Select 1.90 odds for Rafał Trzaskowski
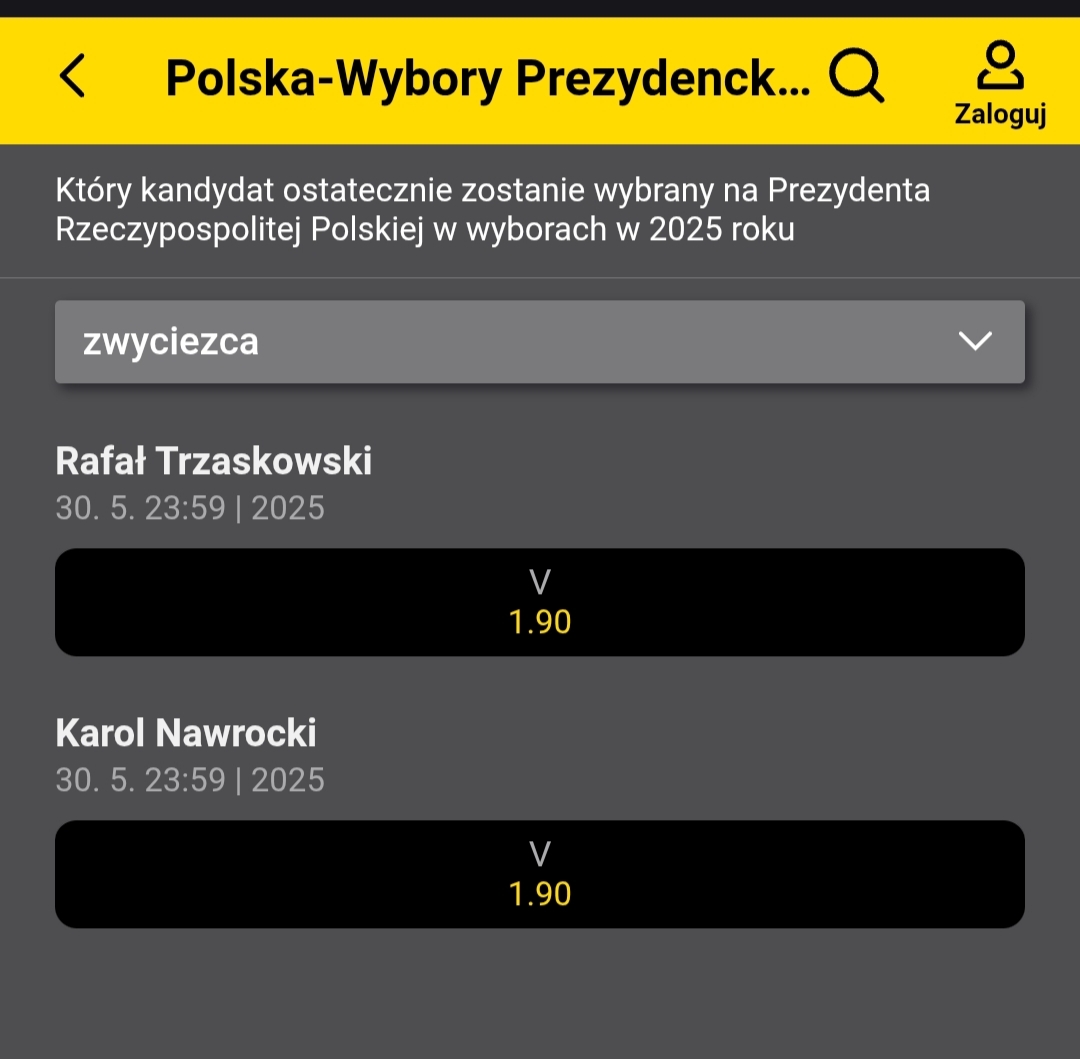This screenshot has width=1080, height=1059. [x=540, y=602]
